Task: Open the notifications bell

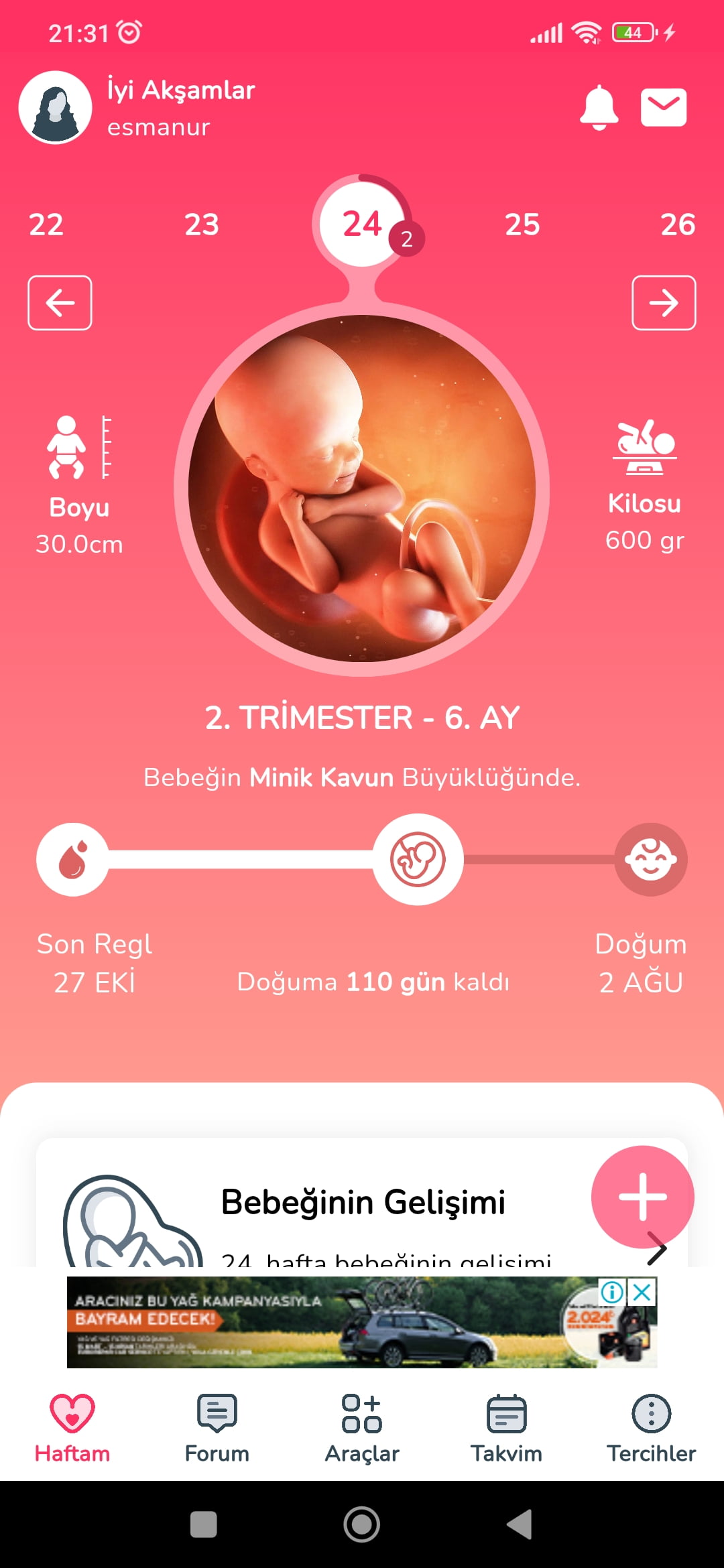Action: (598, 108)
